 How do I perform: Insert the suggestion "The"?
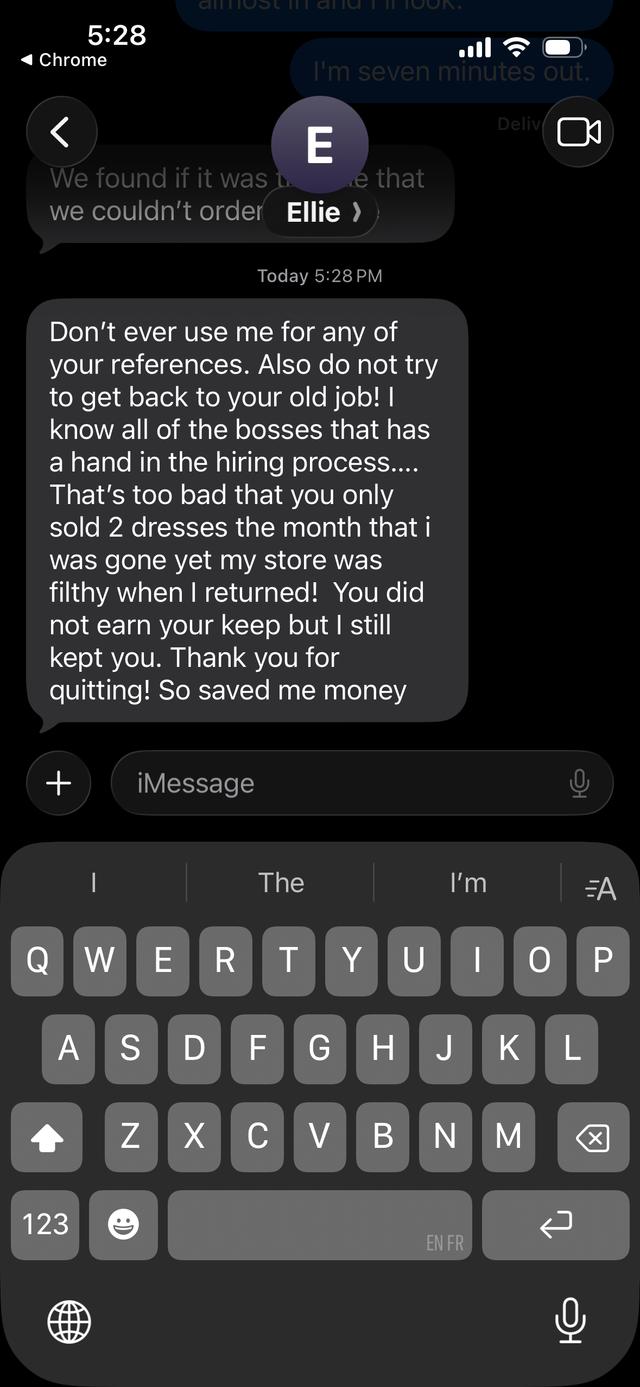coord(281,883)
